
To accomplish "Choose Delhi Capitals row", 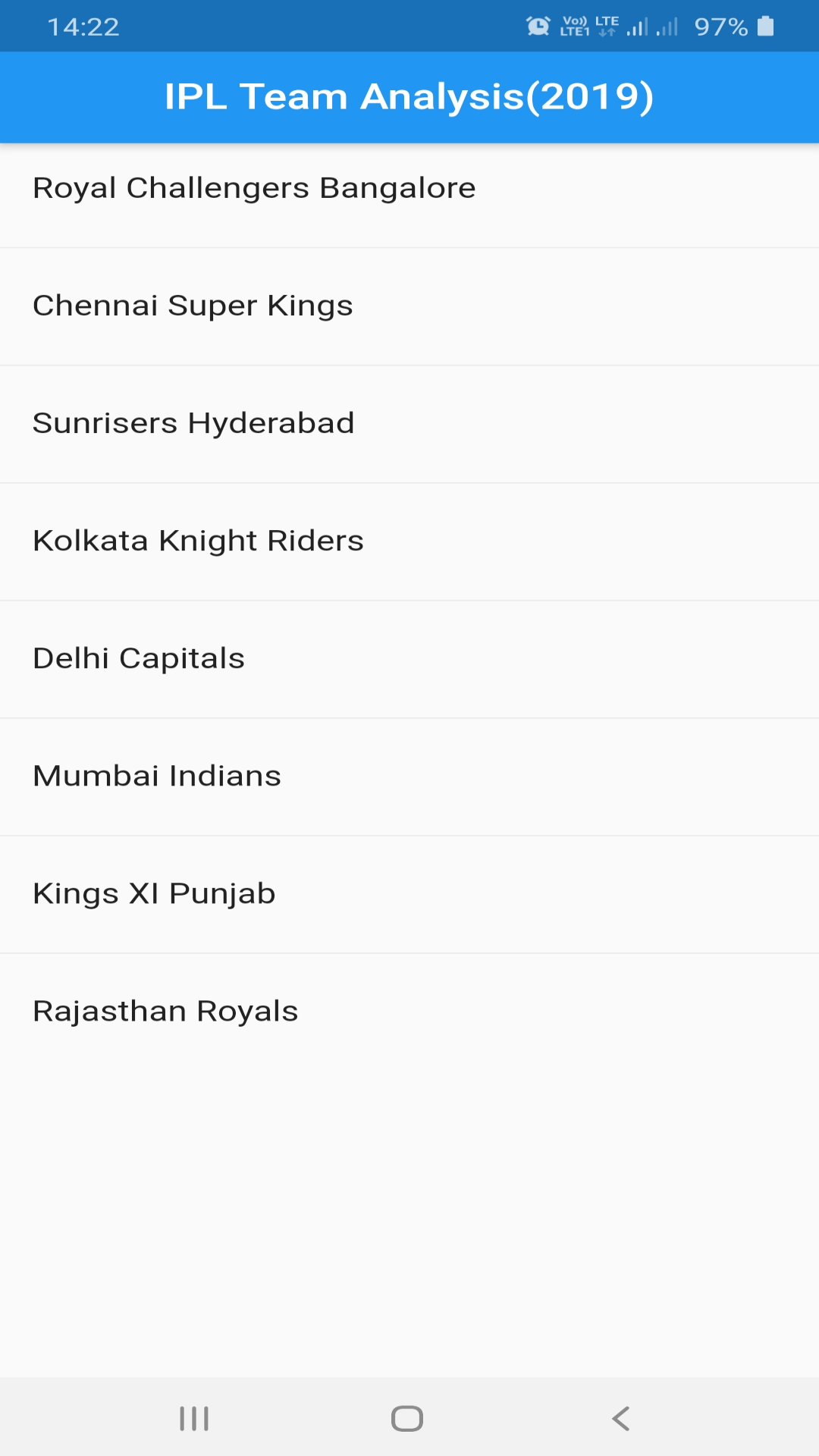I will point(409,659).
